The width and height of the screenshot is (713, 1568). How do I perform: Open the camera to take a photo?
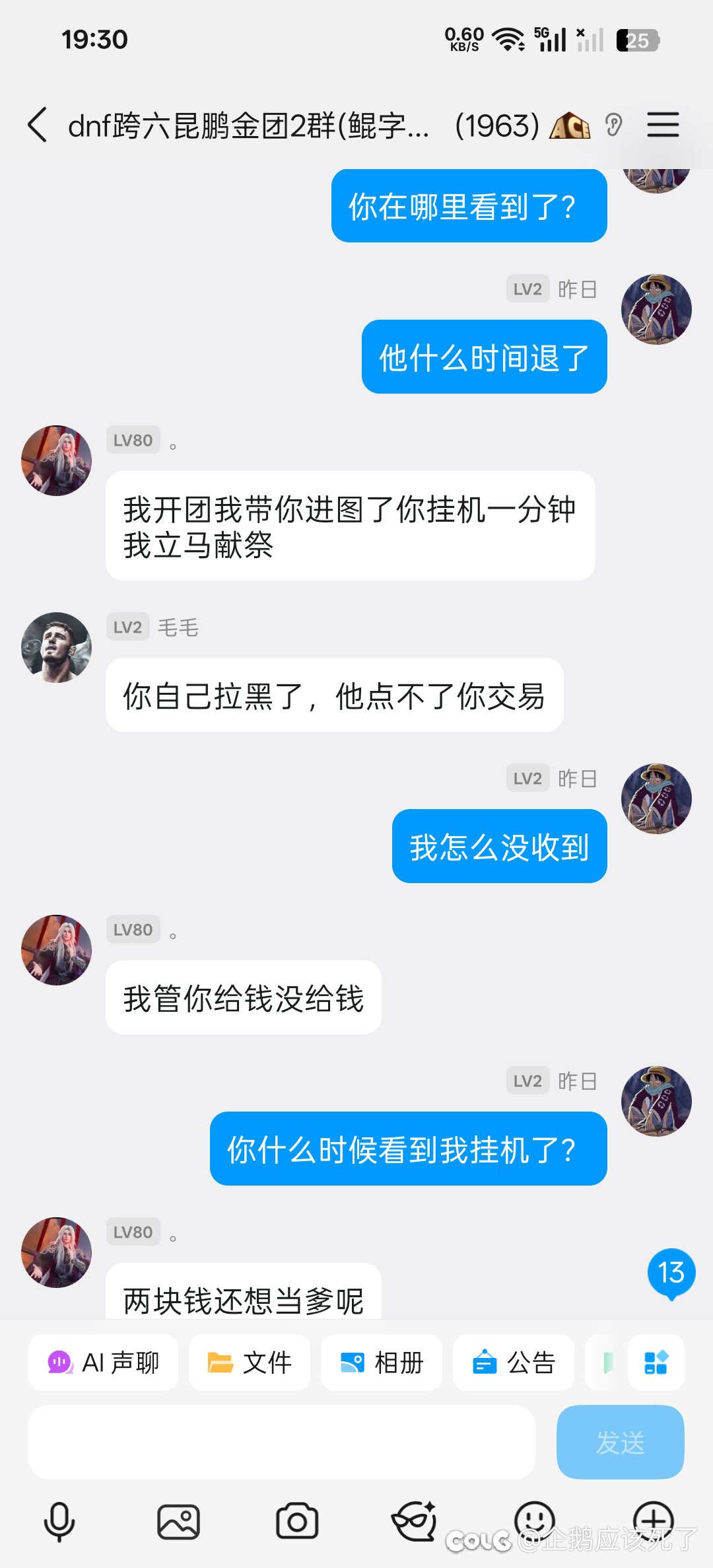pos(297,1521)
